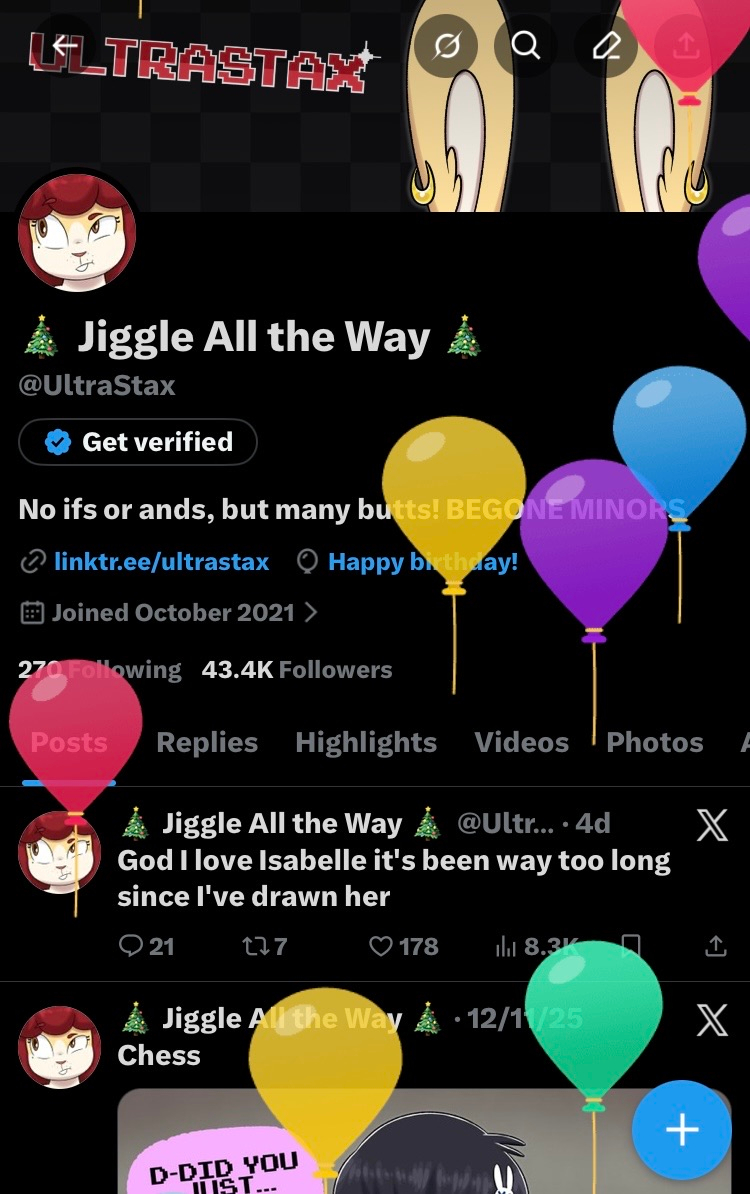This screenshot has height=1194, width=750.
Task: Select the Photos tab
Action: 654,742
